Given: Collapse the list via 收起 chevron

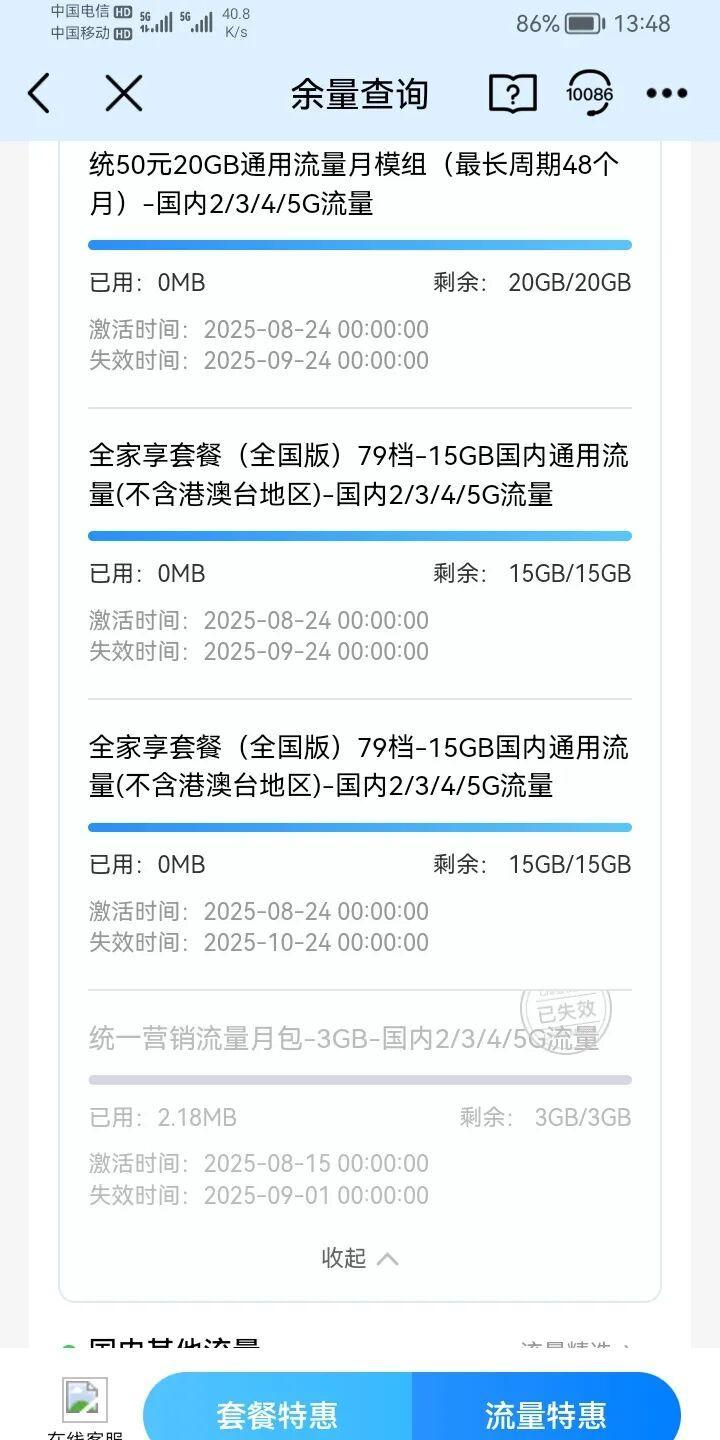Looking at the screenshot, I should [x=360, y=1258].
